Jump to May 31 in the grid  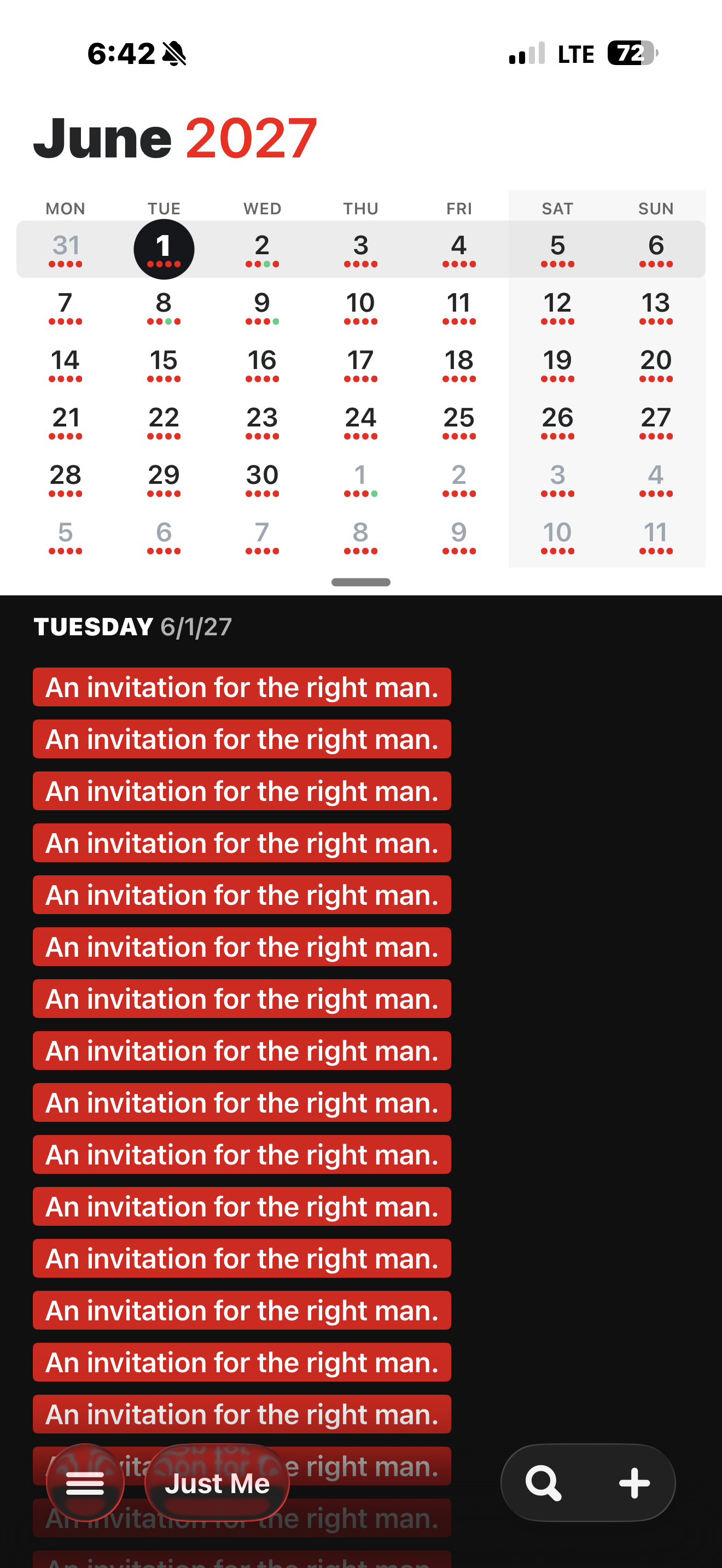[x=66, y=249]
